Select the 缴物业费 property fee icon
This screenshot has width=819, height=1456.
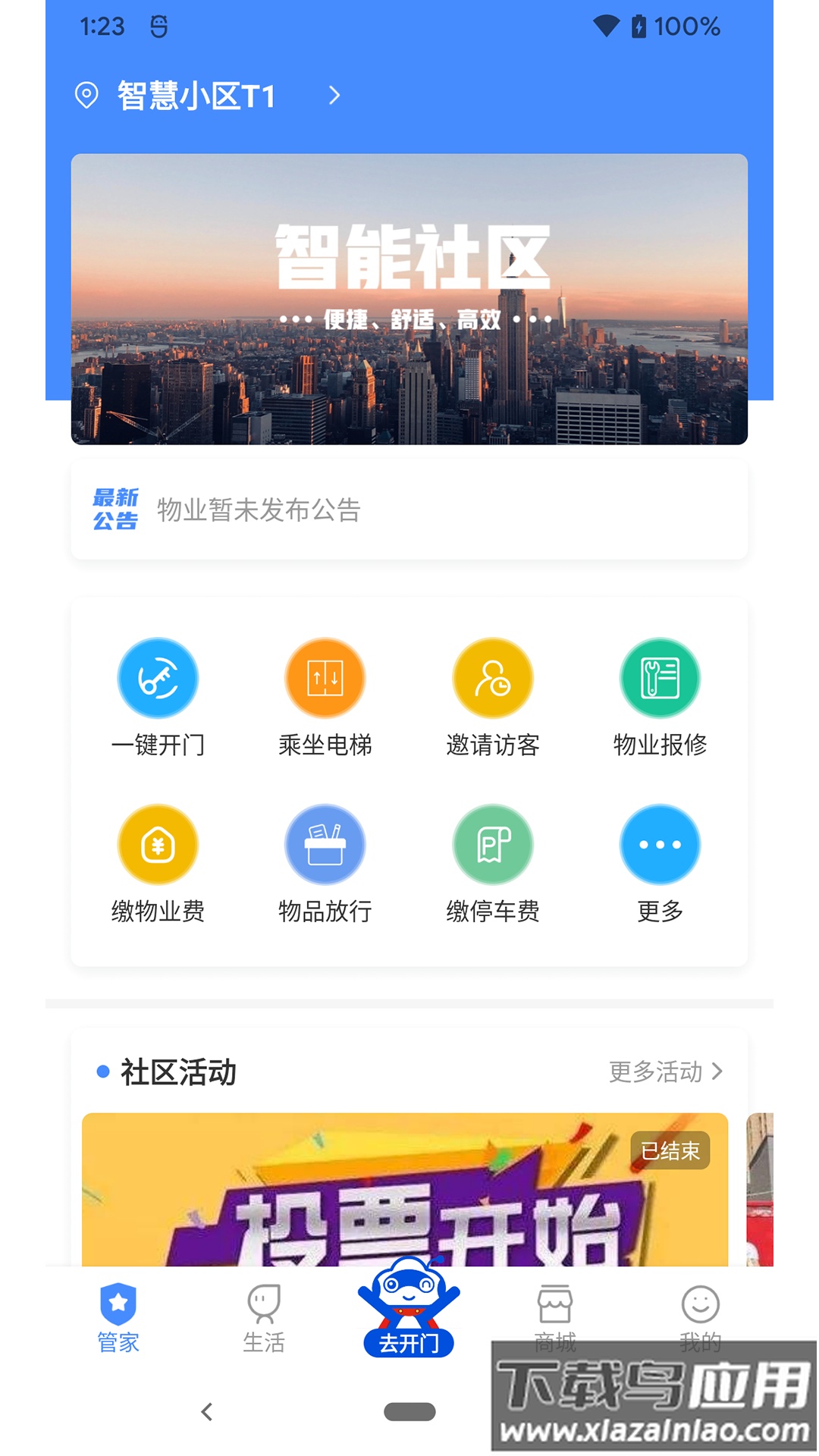157,844
